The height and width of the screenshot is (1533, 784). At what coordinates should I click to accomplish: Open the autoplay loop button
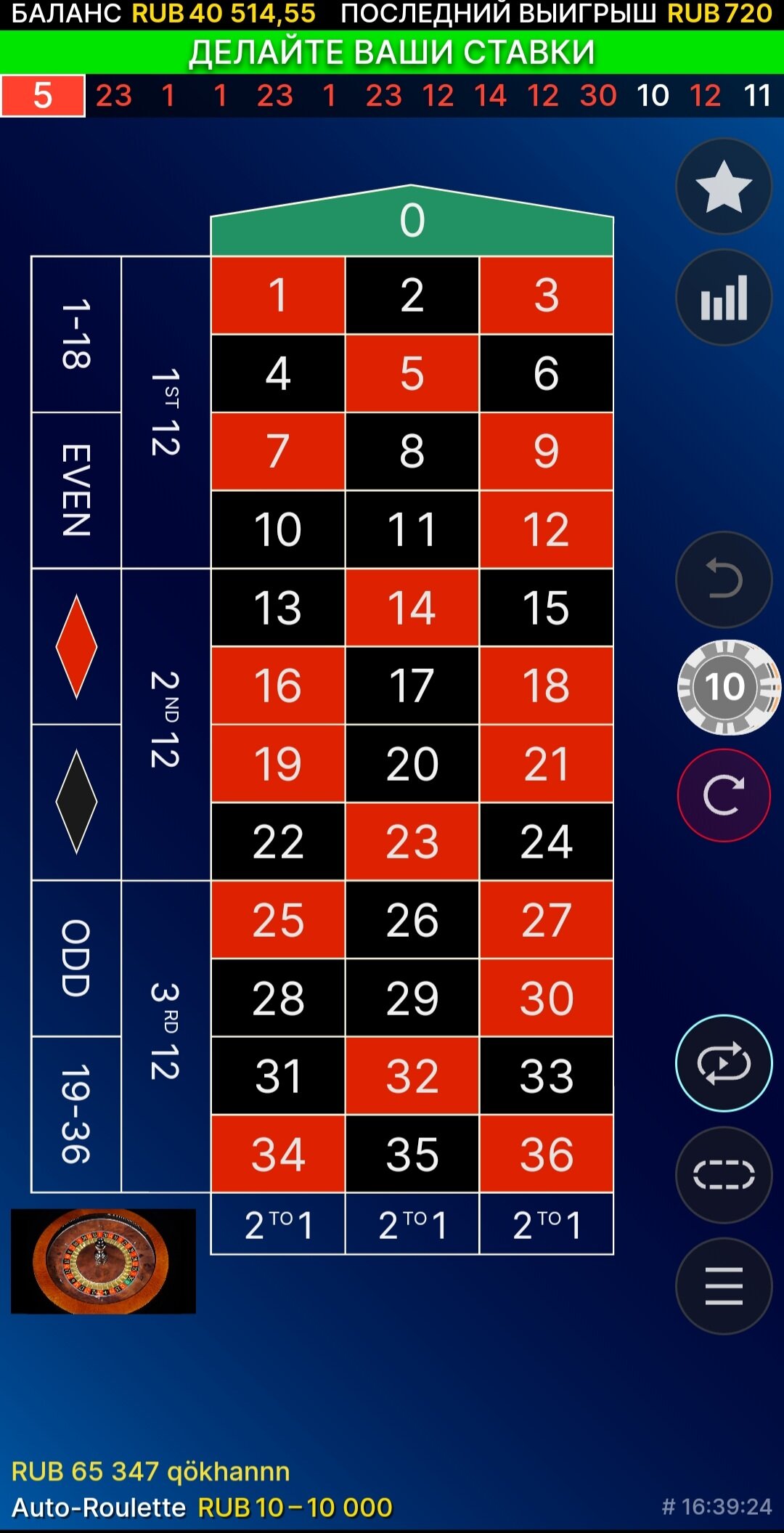pos(724,1063)
